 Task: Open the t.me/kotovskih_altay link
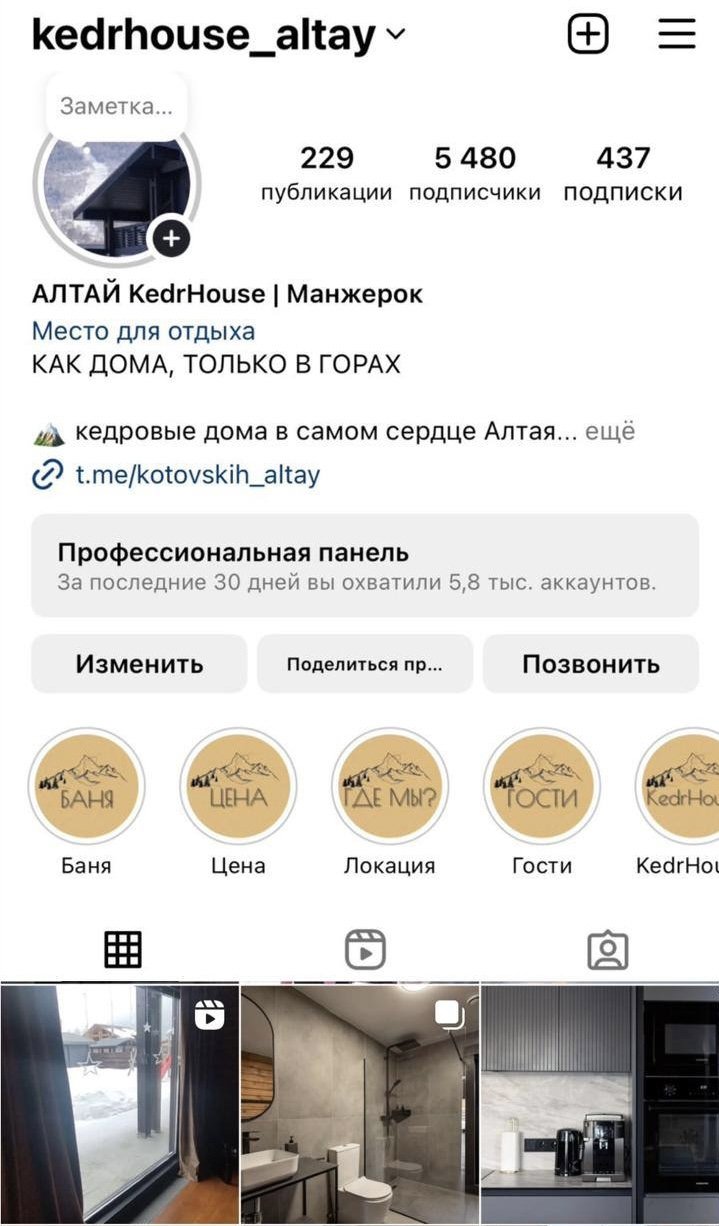click(x=197, y=474)
